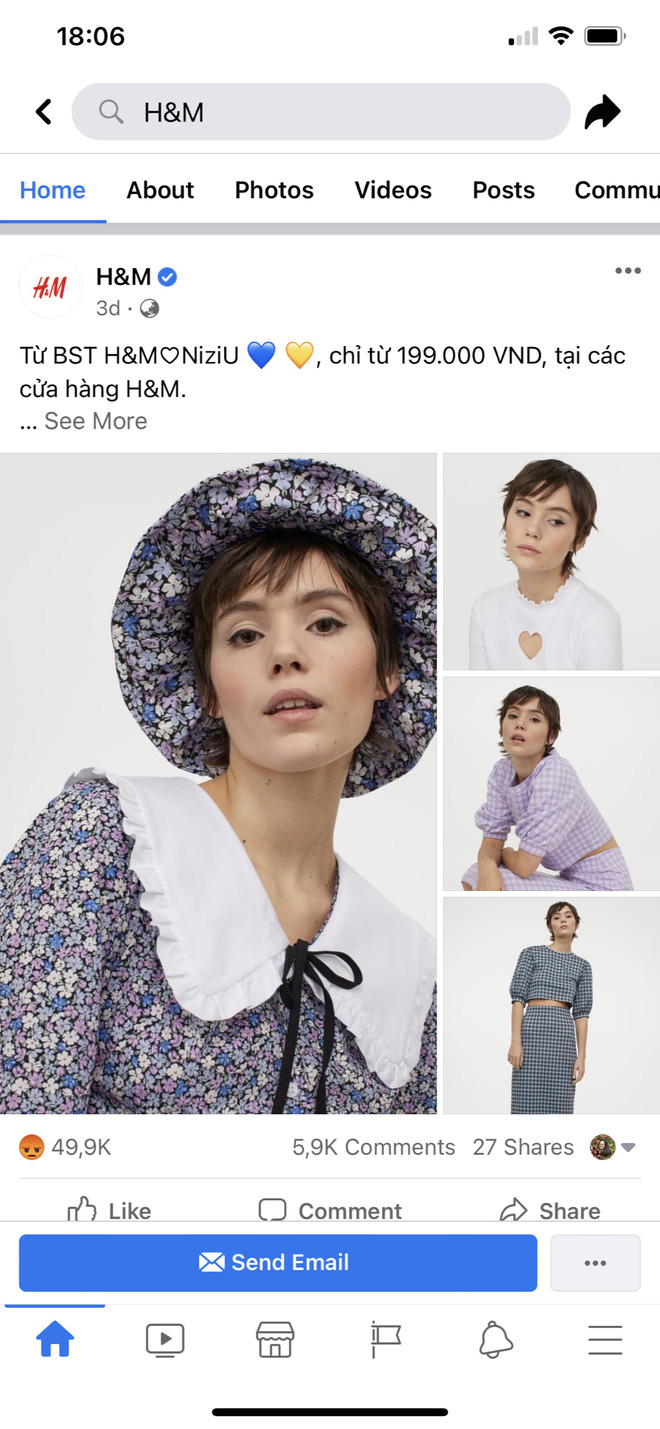Image resolution: width=660 pixels, height=1429 pixels.
Task: Open the floral hat photo
Action: click(218, 783)
